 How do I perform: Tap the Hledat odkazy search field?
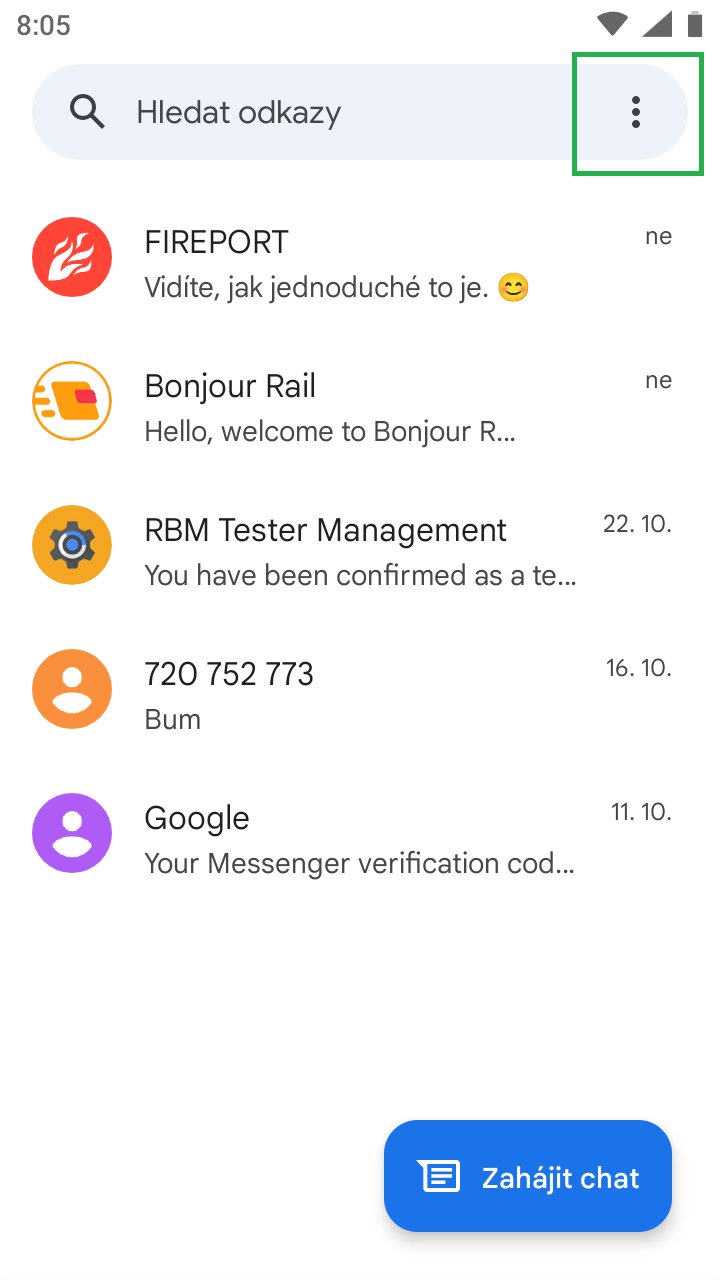click(x=300, y=113)
